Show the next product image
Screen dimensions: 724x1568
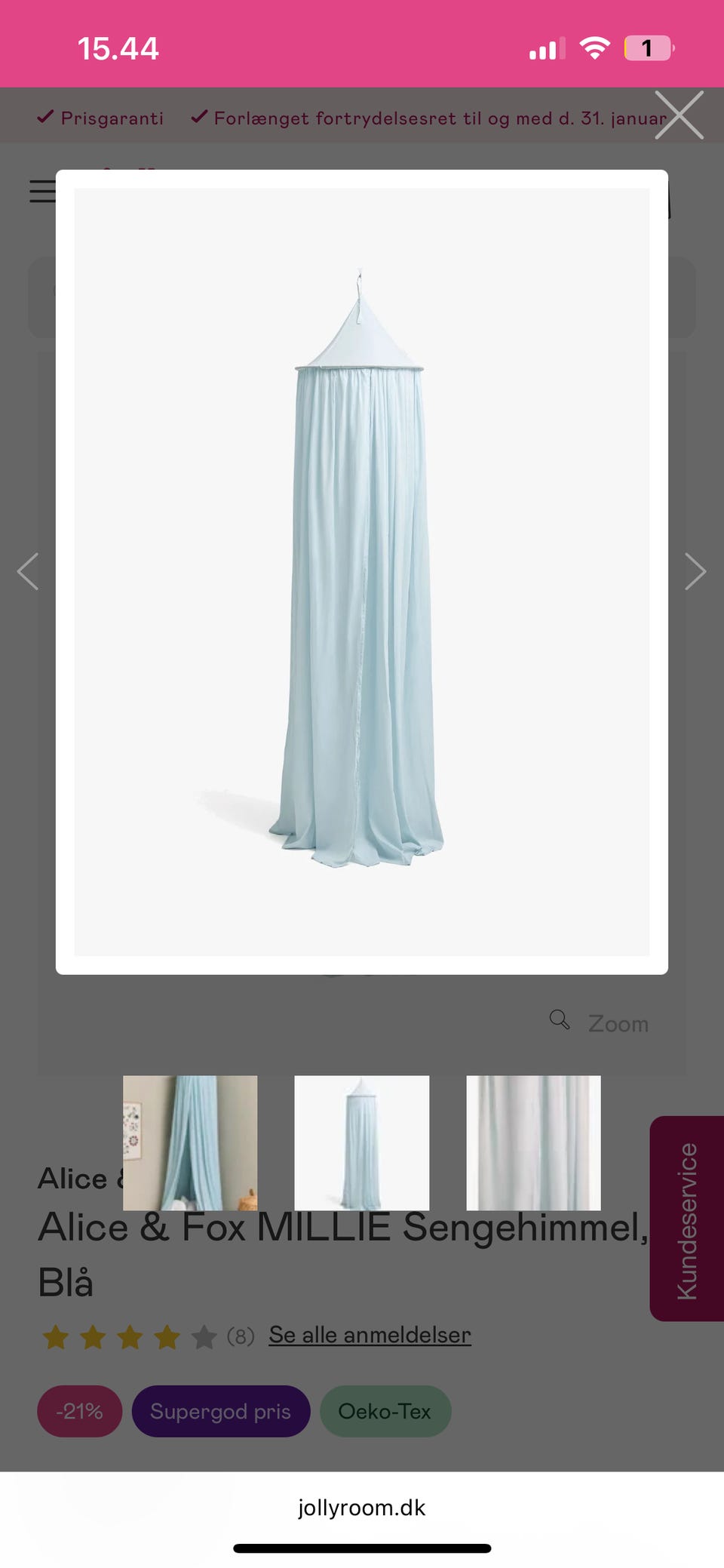[x=695, y=571]
